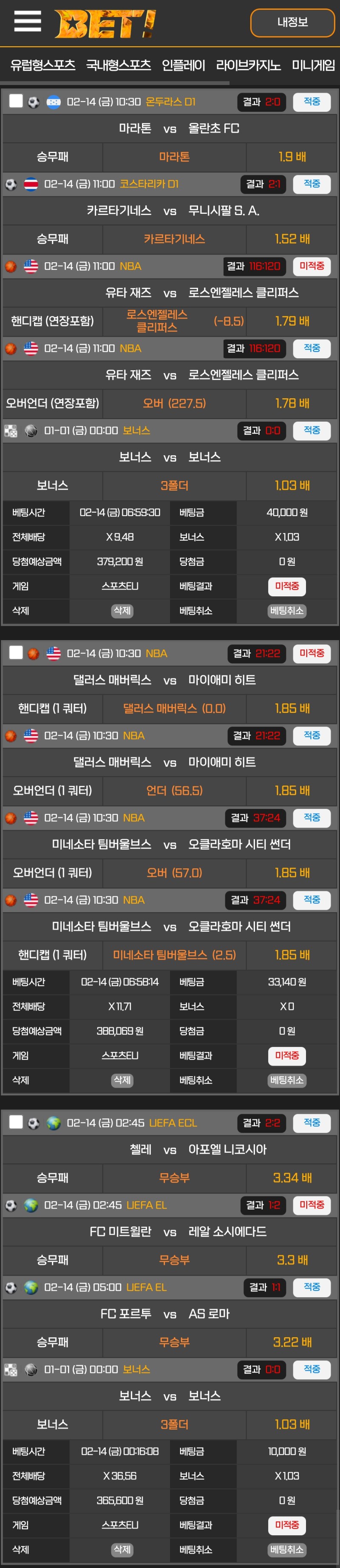The width and height of the screenshot is (340, 1568).
Task: Tick the checkbox on the UEFA ECL bet slip
Action: point(16,1122)
